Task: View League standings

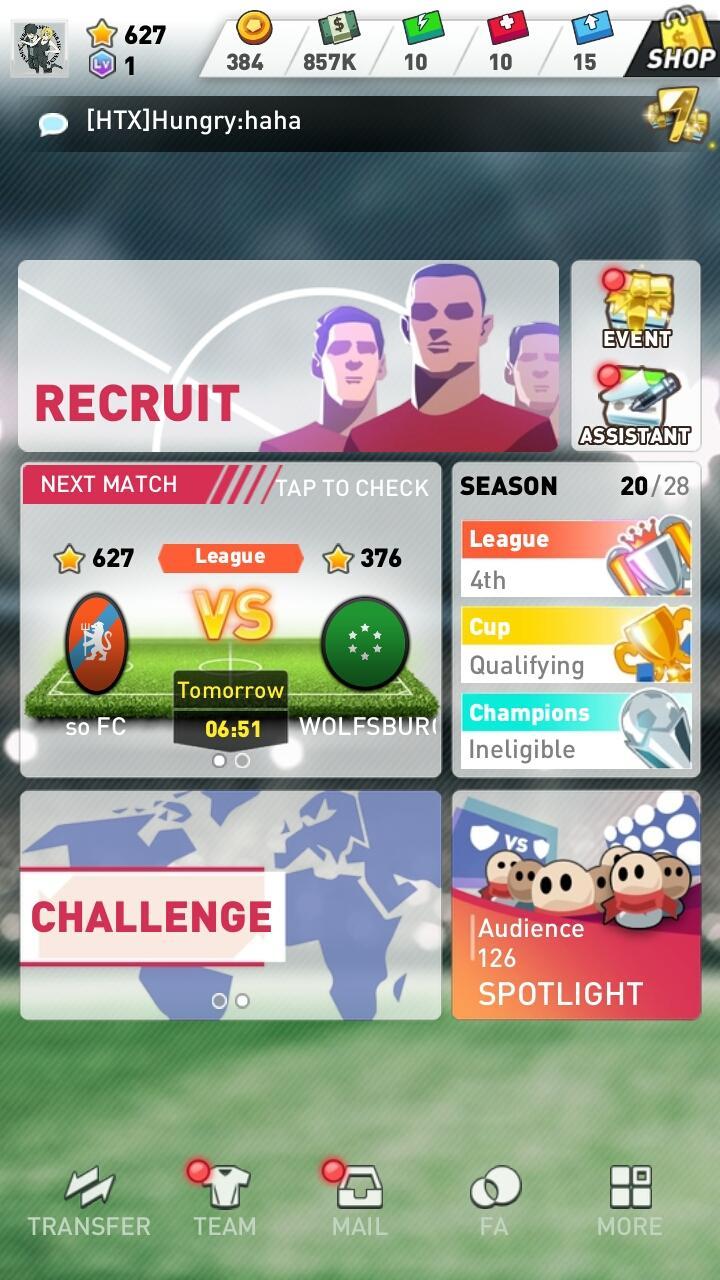Action: pos(575,558)
